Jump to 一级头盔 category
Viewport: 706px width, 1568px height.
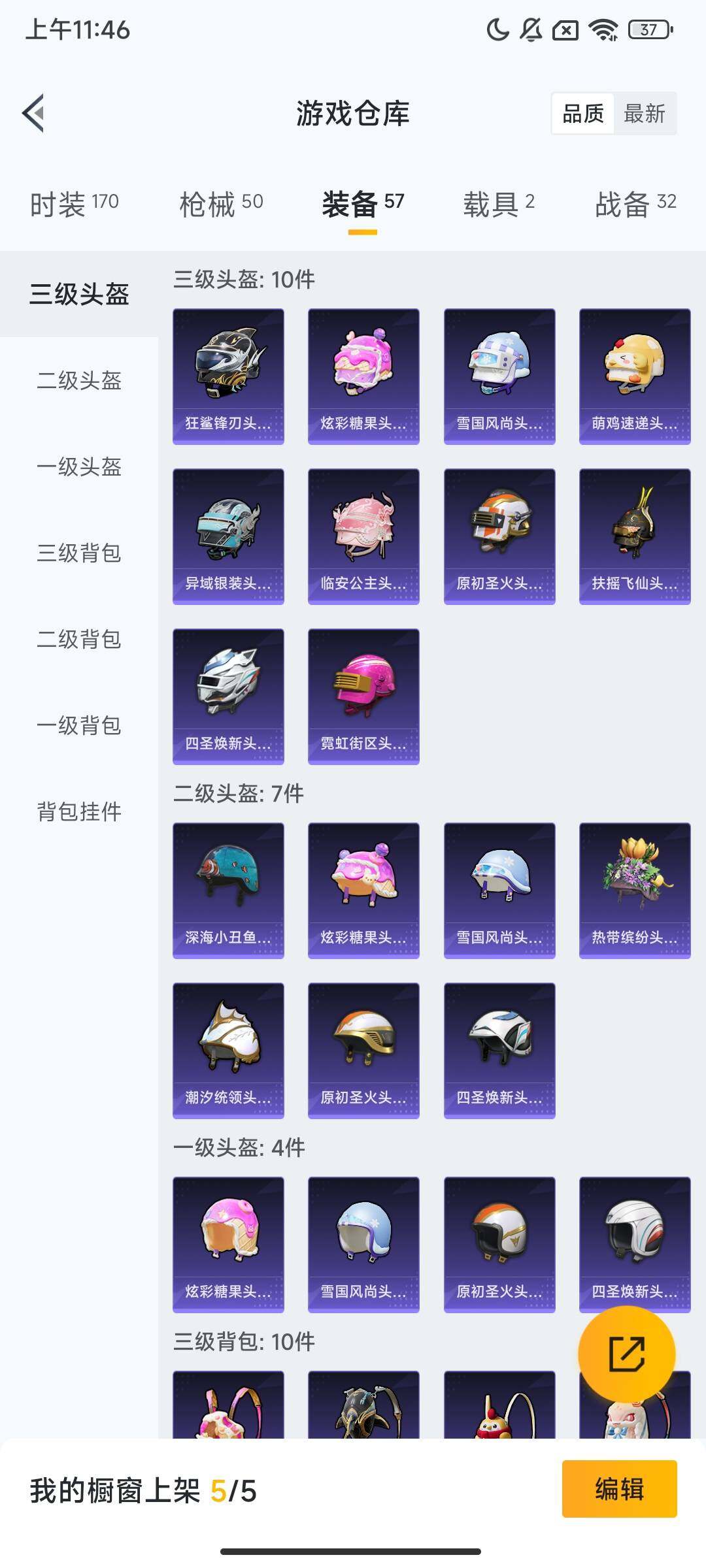79,466
